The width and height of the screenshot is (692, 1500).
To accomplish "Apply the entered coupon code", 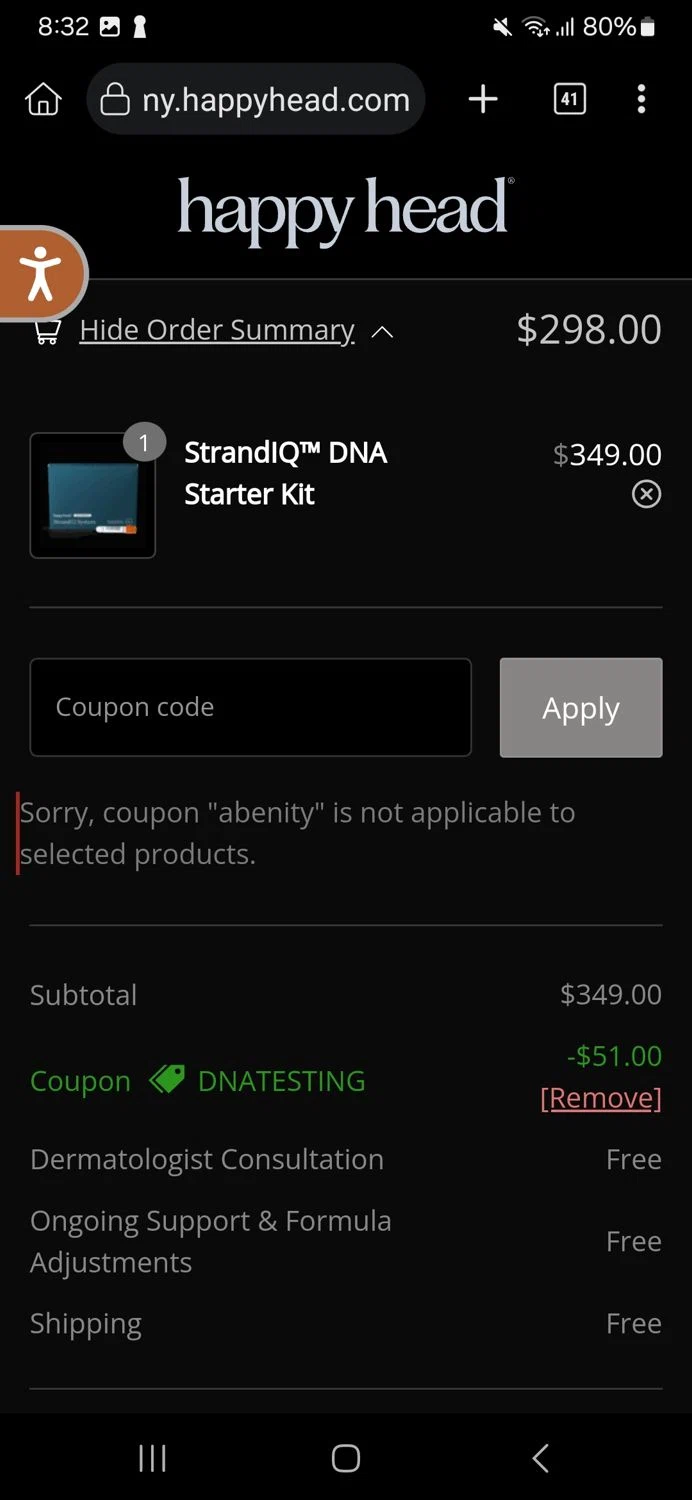I will (x=581, y=707).
